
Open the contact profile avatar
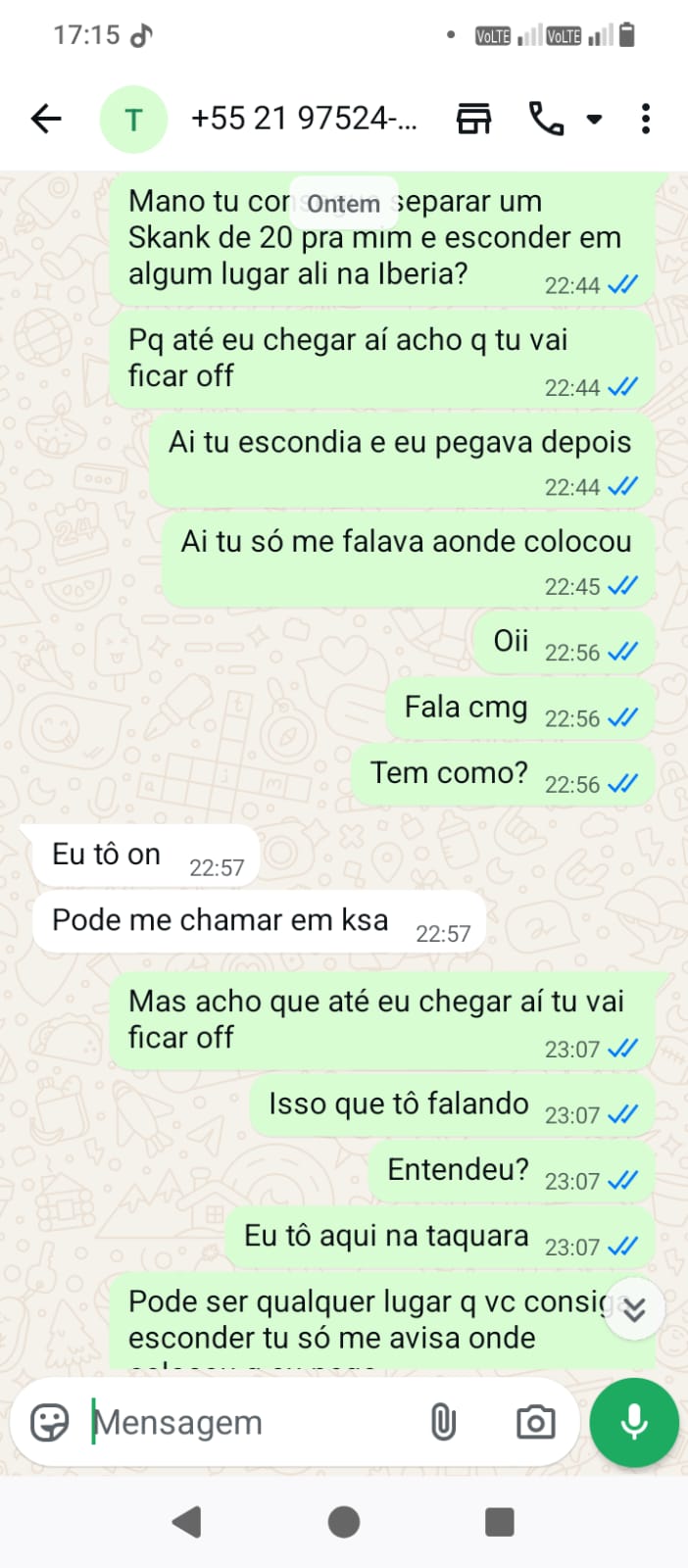133,120
